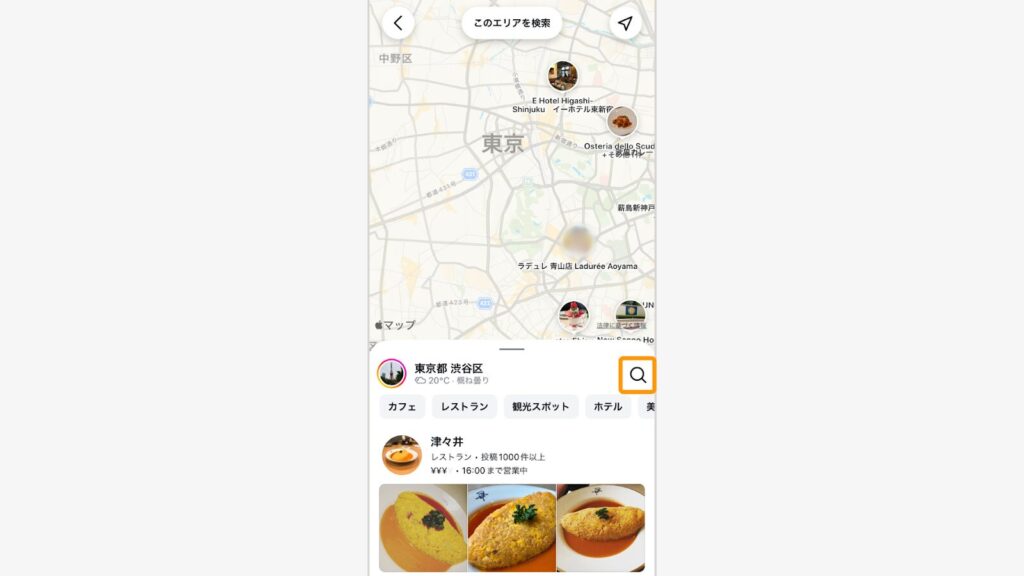
Task: View middle omelette photo of 津々井
Action: 511,527
